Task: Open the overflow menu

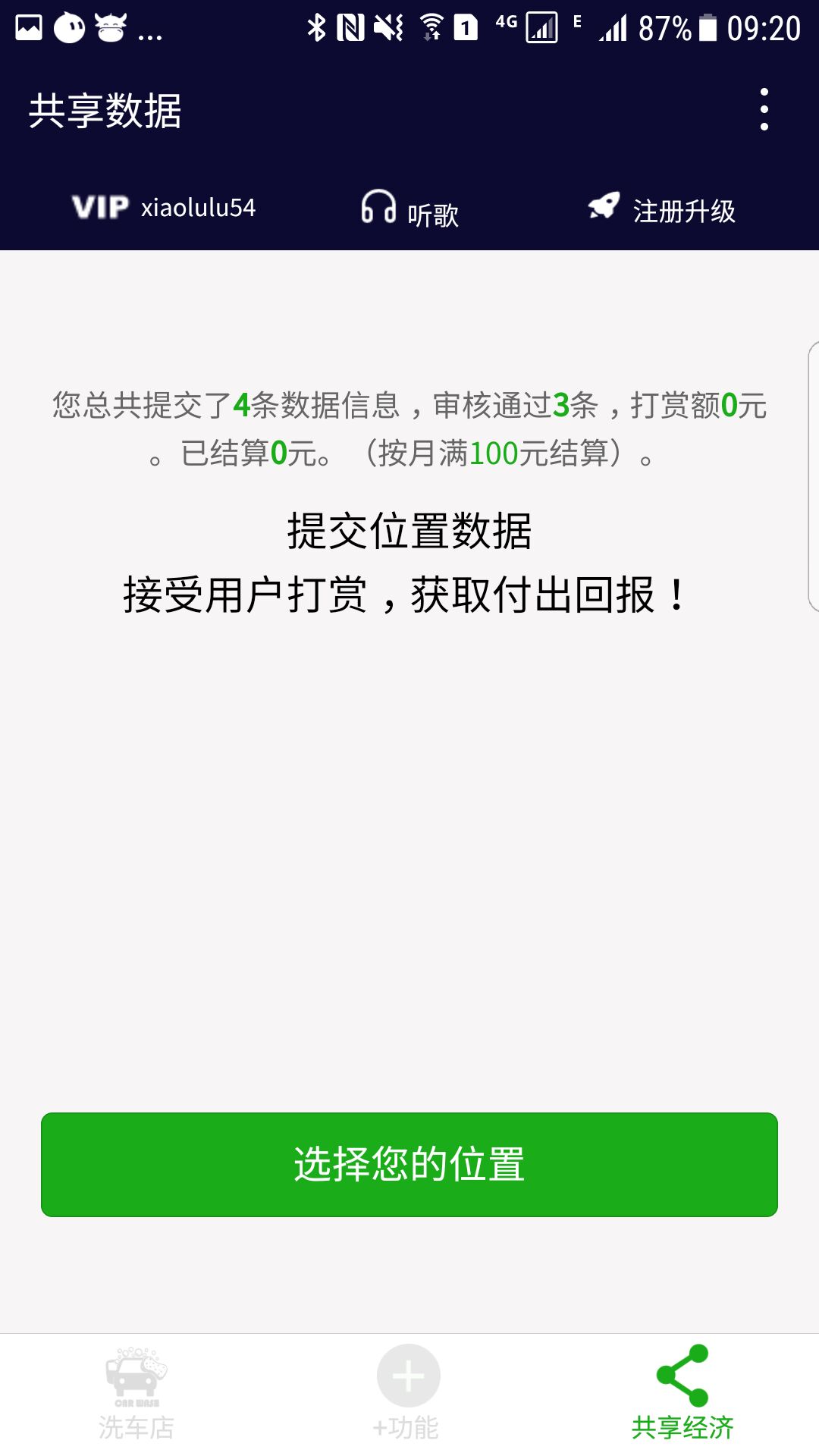Action: click(764, 109)
